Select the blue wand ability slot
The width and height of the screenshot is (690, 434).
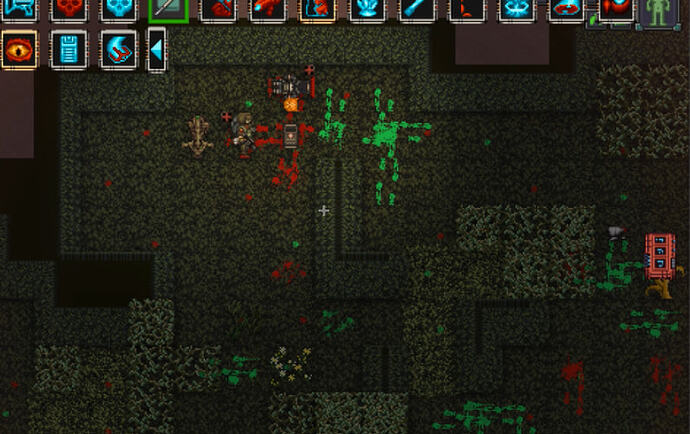[x=418, y=9]
